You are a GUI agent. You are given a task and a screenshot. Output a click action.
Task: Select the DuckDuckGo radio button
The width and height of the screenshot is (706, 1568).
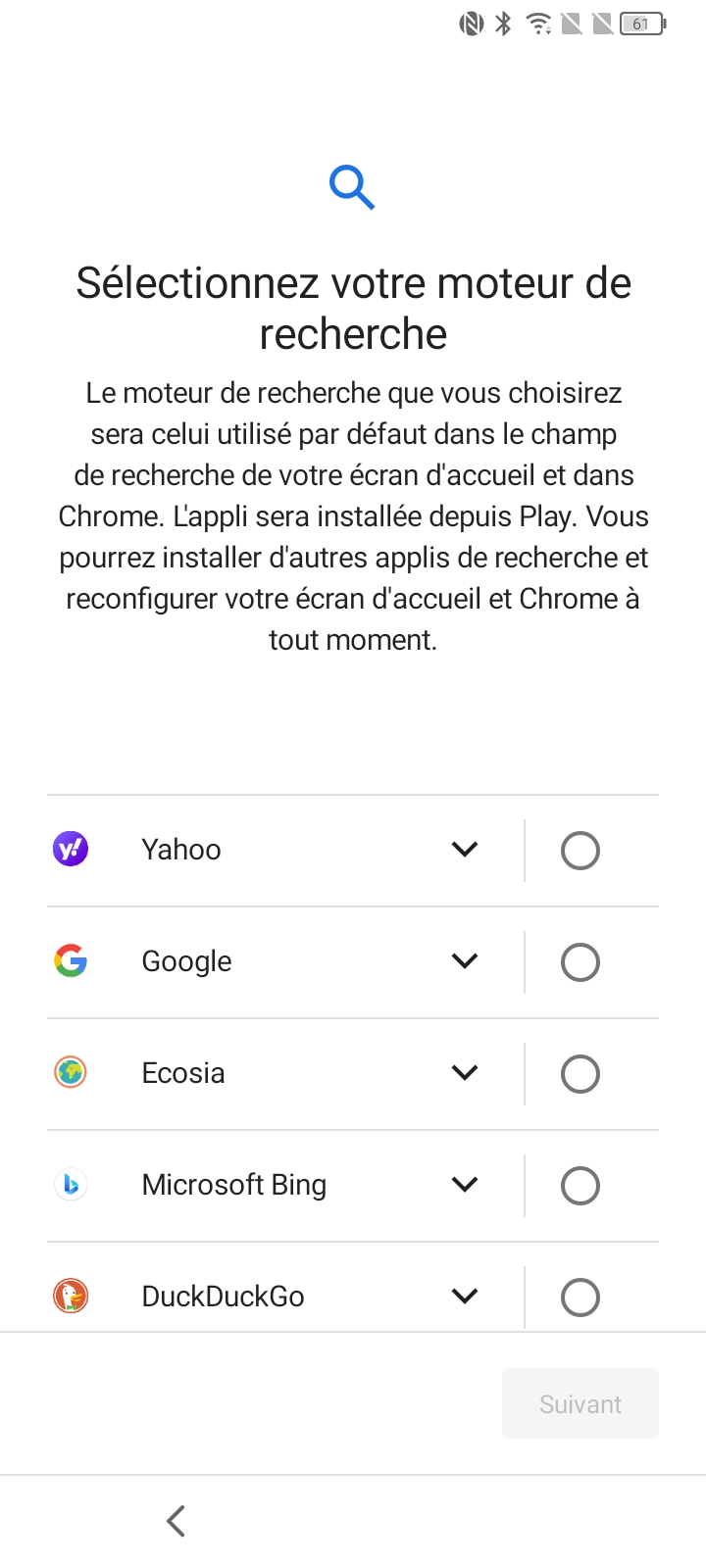(580, 1298)
